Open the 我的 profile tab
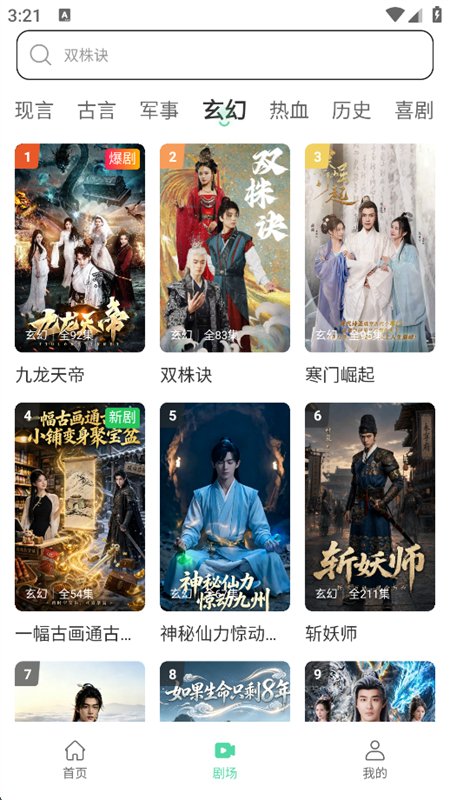 coord(375,759)
